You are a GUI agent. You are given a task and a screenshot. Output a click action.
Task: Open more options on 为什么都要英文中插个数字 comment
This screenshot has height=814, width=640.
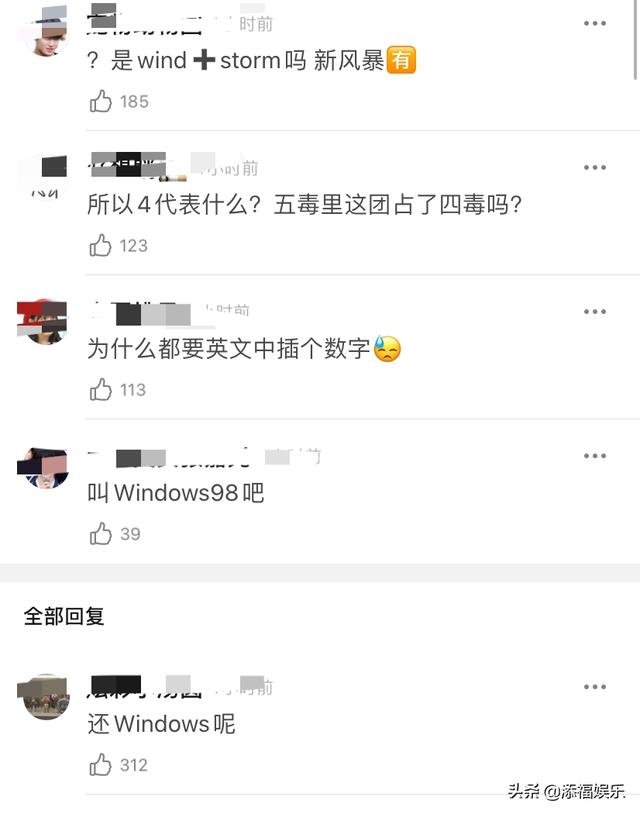click(595, 312)
